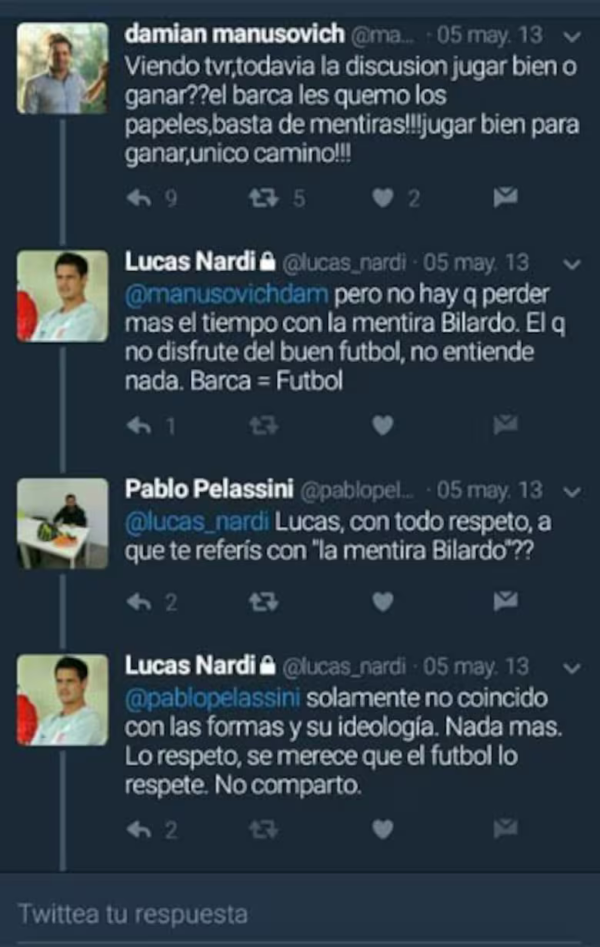
Task: Open the @manusovichdam mention link
Action: click(226, 295)
